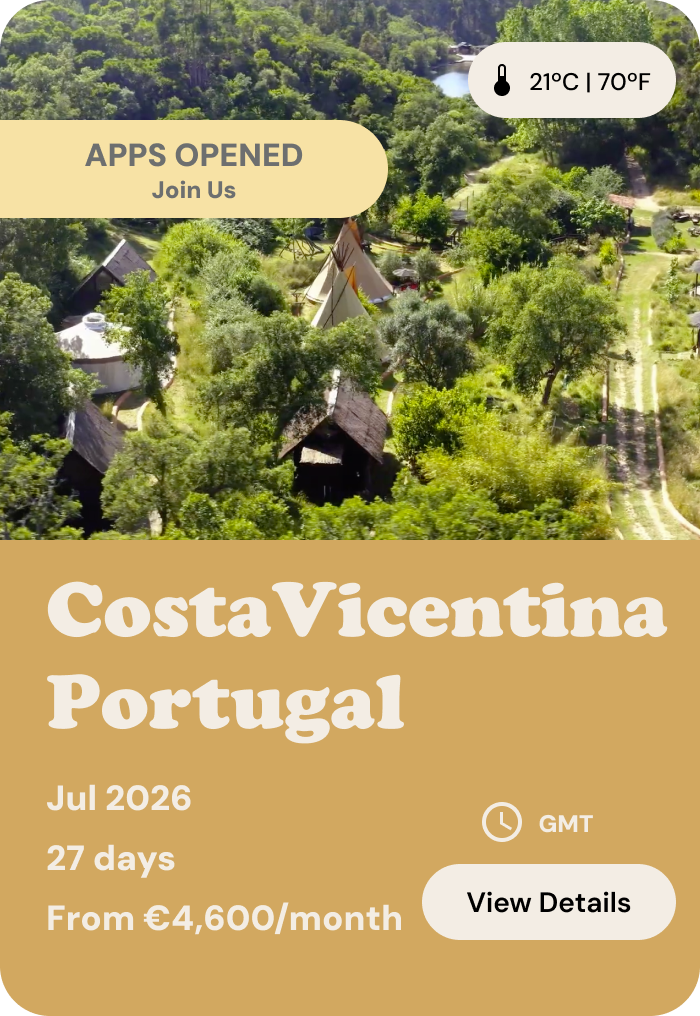Tap the Apps Opened Join Us banner
The height and width of the screenshot is (1016, 700).
click(x=193, y=169)
